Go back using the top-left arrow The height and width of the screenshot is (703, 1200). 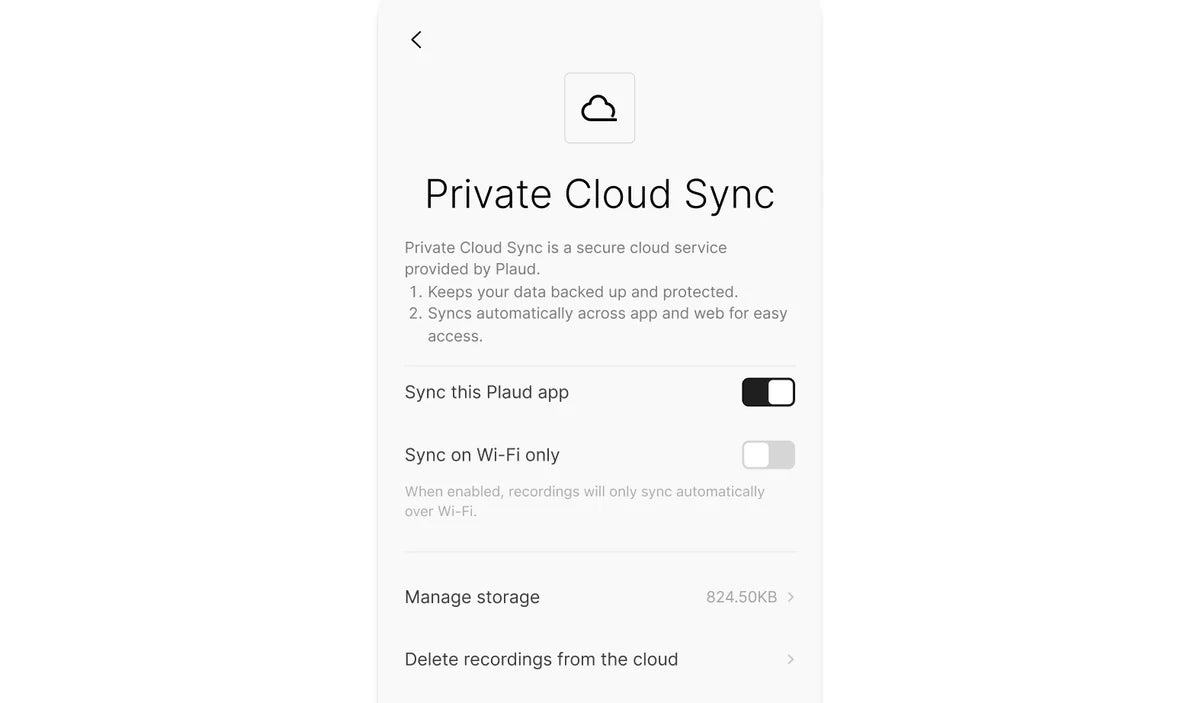click(x=416, y=40)
